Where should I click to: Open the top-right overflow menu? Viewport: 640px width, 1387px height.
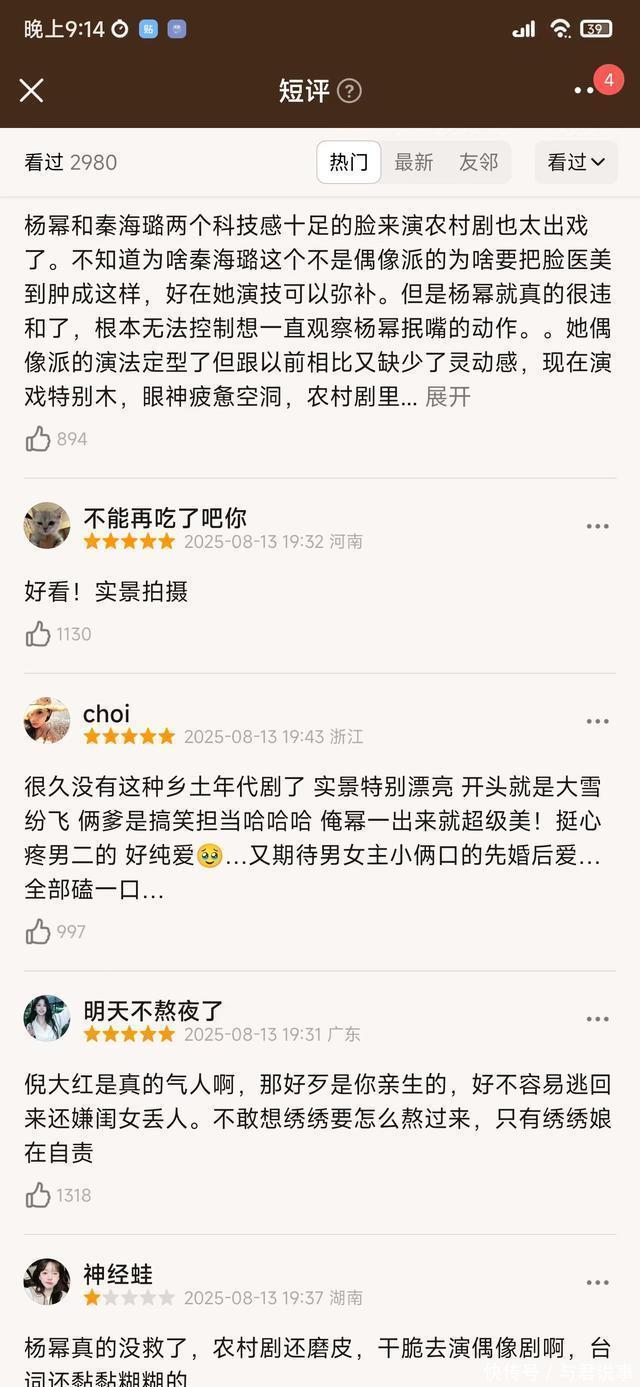585,91
